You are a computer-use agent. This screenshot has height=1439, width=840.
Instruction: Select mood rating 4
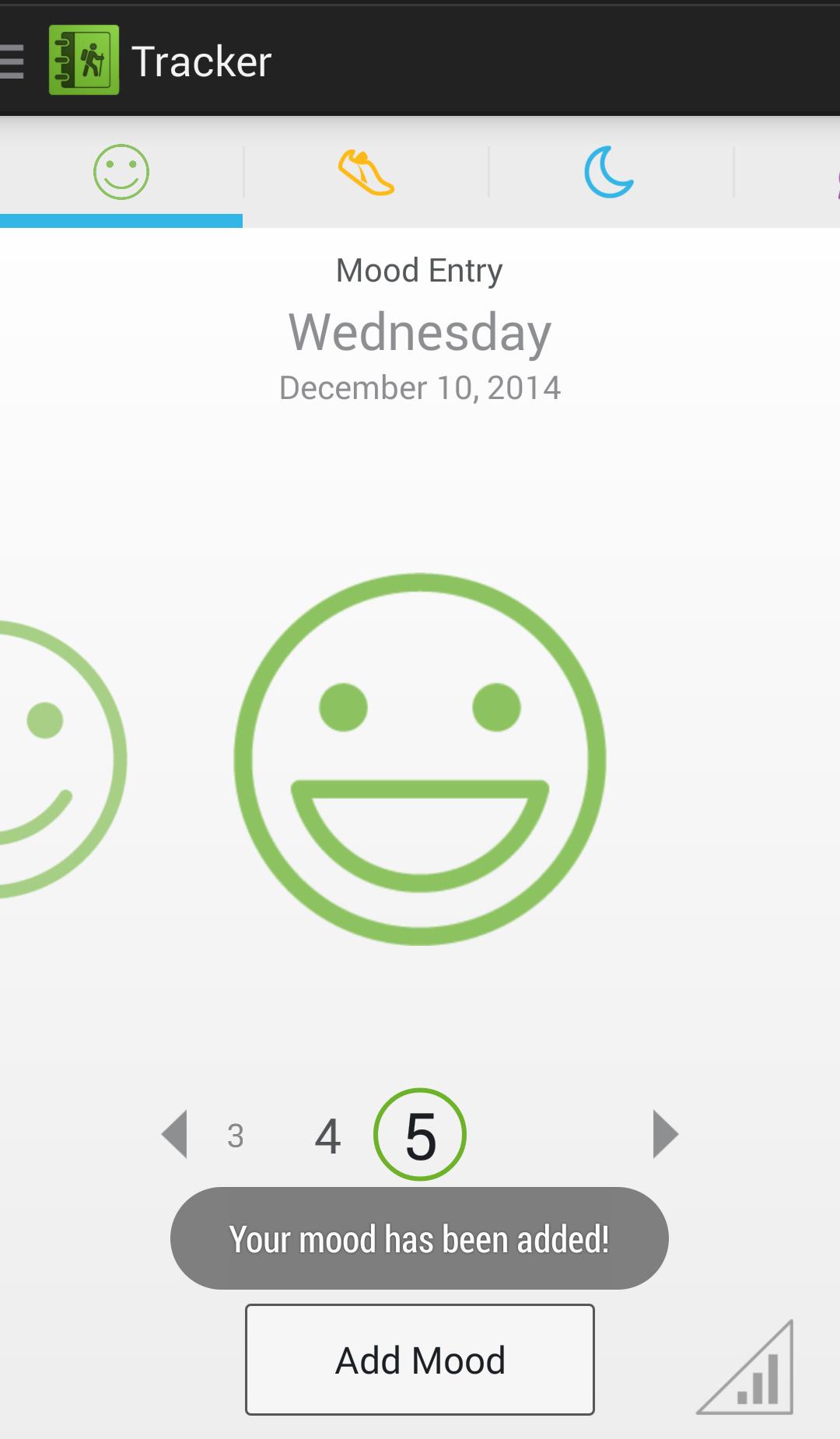coord(327,1136)
